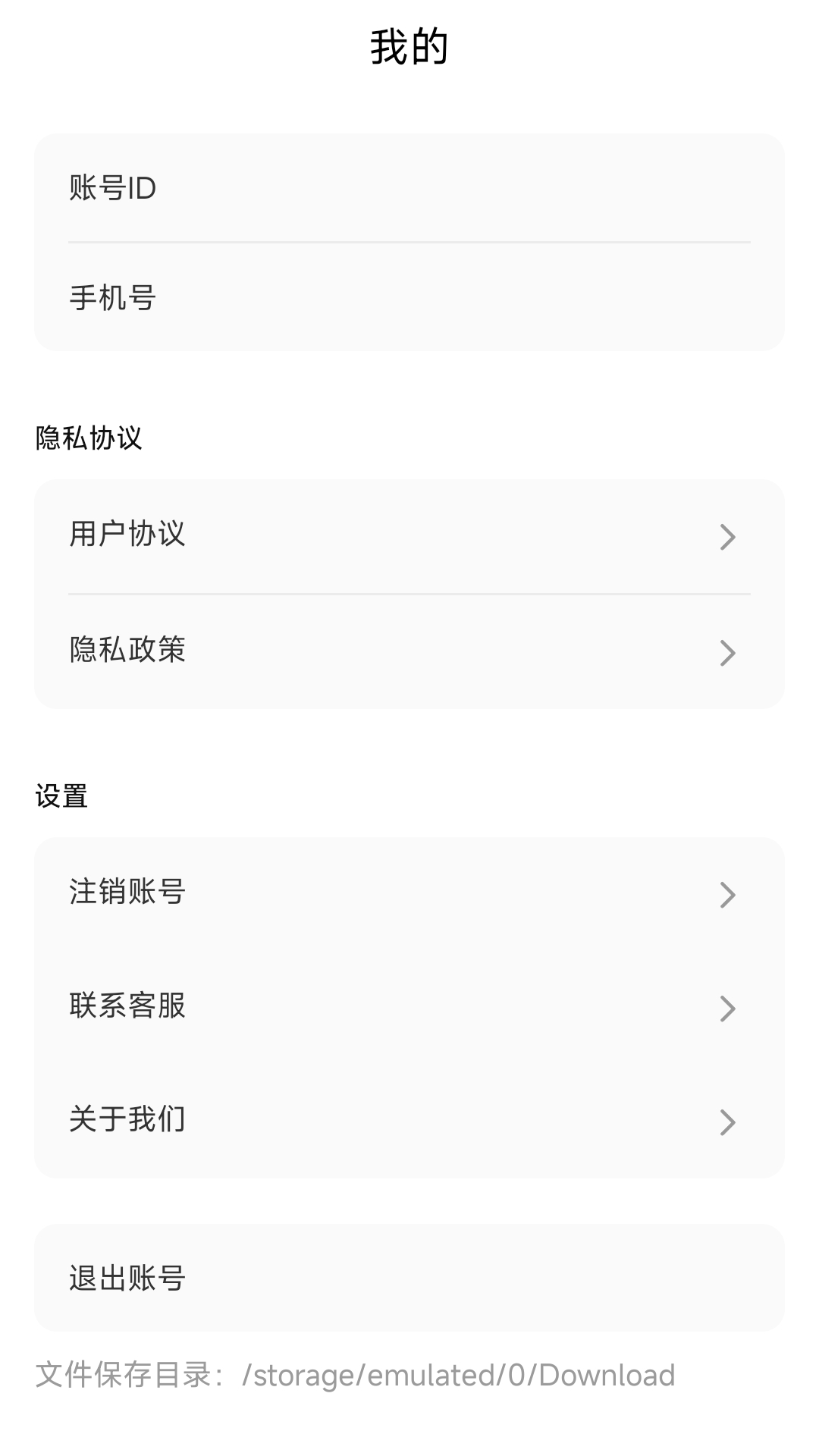Image resolution: width=819 pixels, height=1456 pixels.
Task: Open 关于我们 about page
Action: click(x=127, y=1119)
